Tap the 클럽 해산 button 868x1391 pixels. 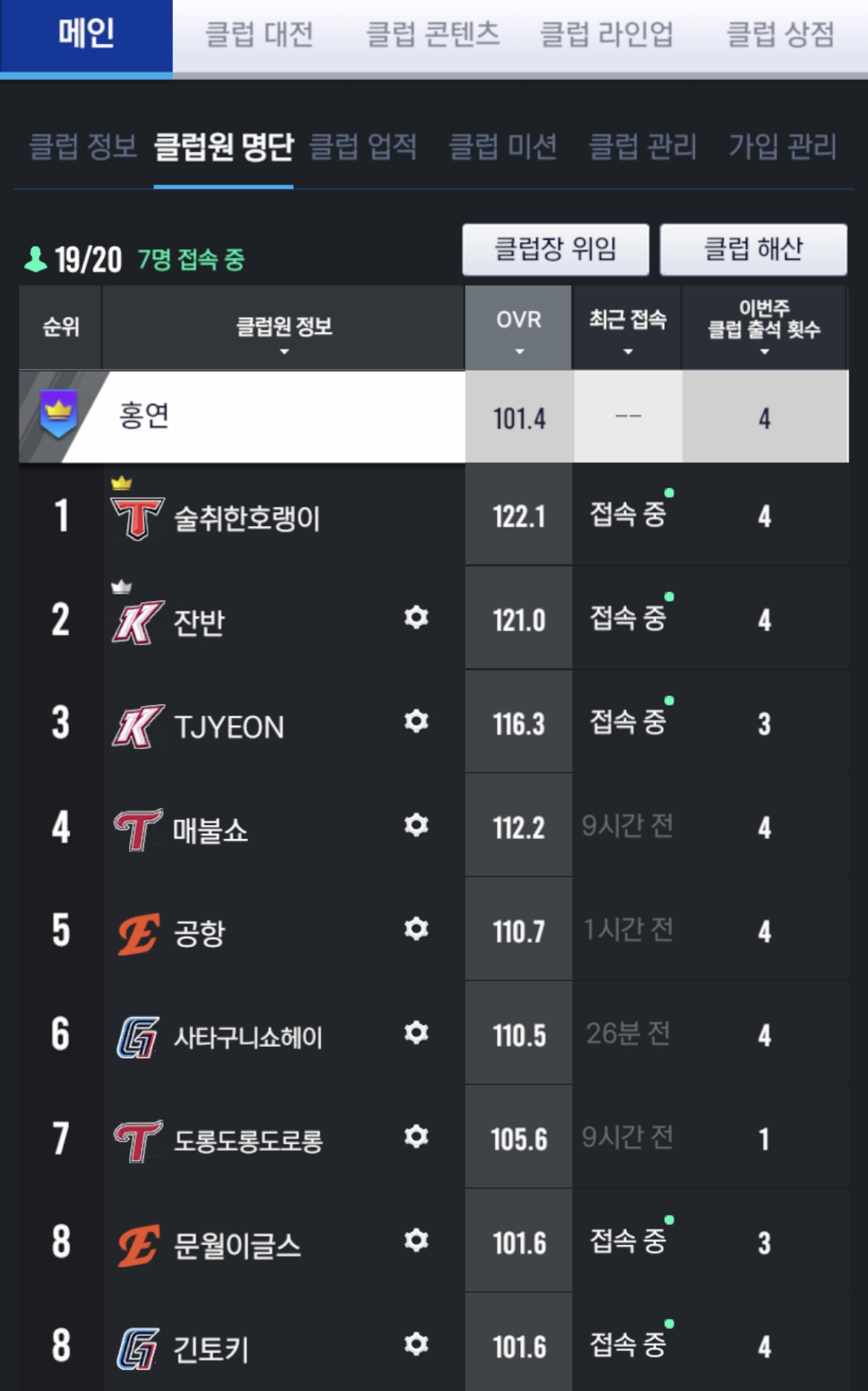[x=753, y=249]
